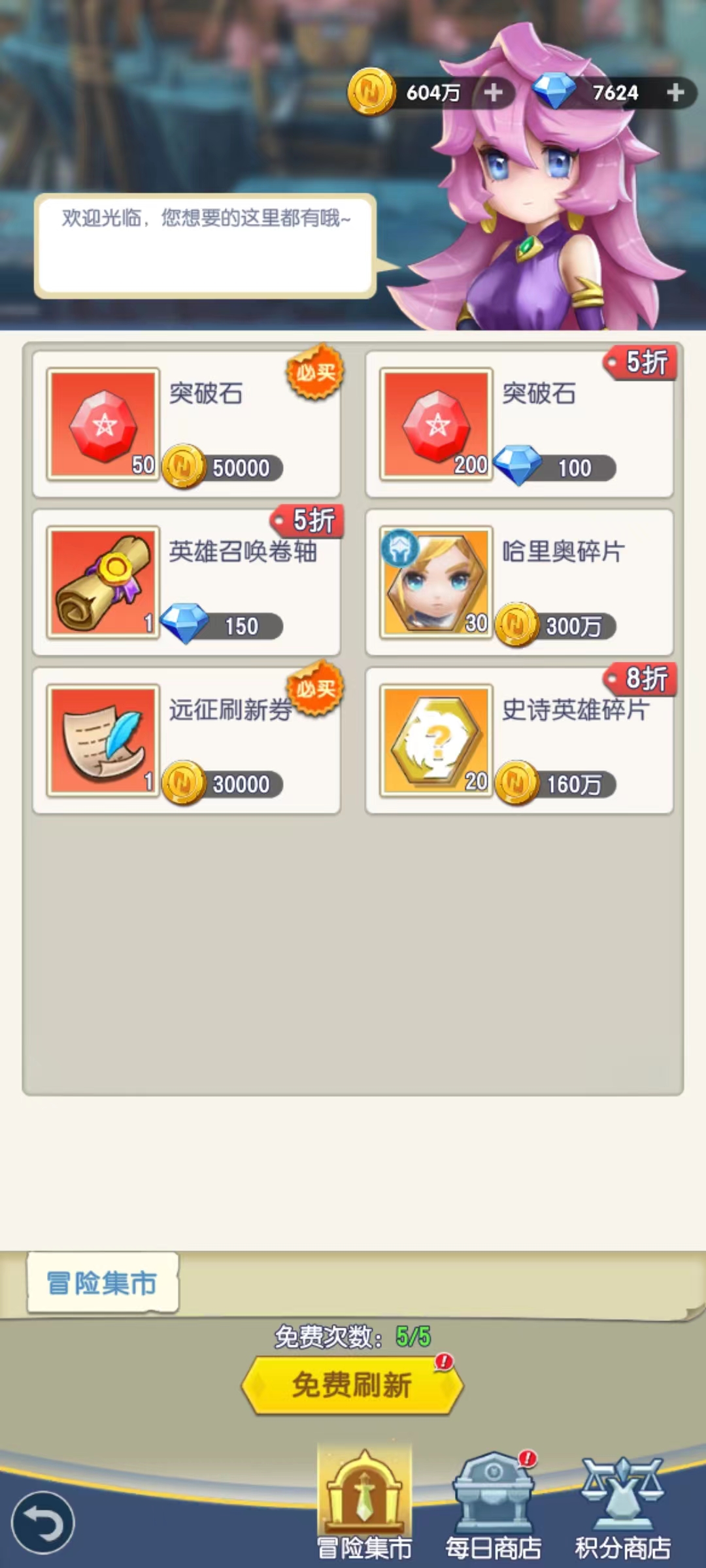
Task: Tap the plus button next to gold coins
Action: 494,93
